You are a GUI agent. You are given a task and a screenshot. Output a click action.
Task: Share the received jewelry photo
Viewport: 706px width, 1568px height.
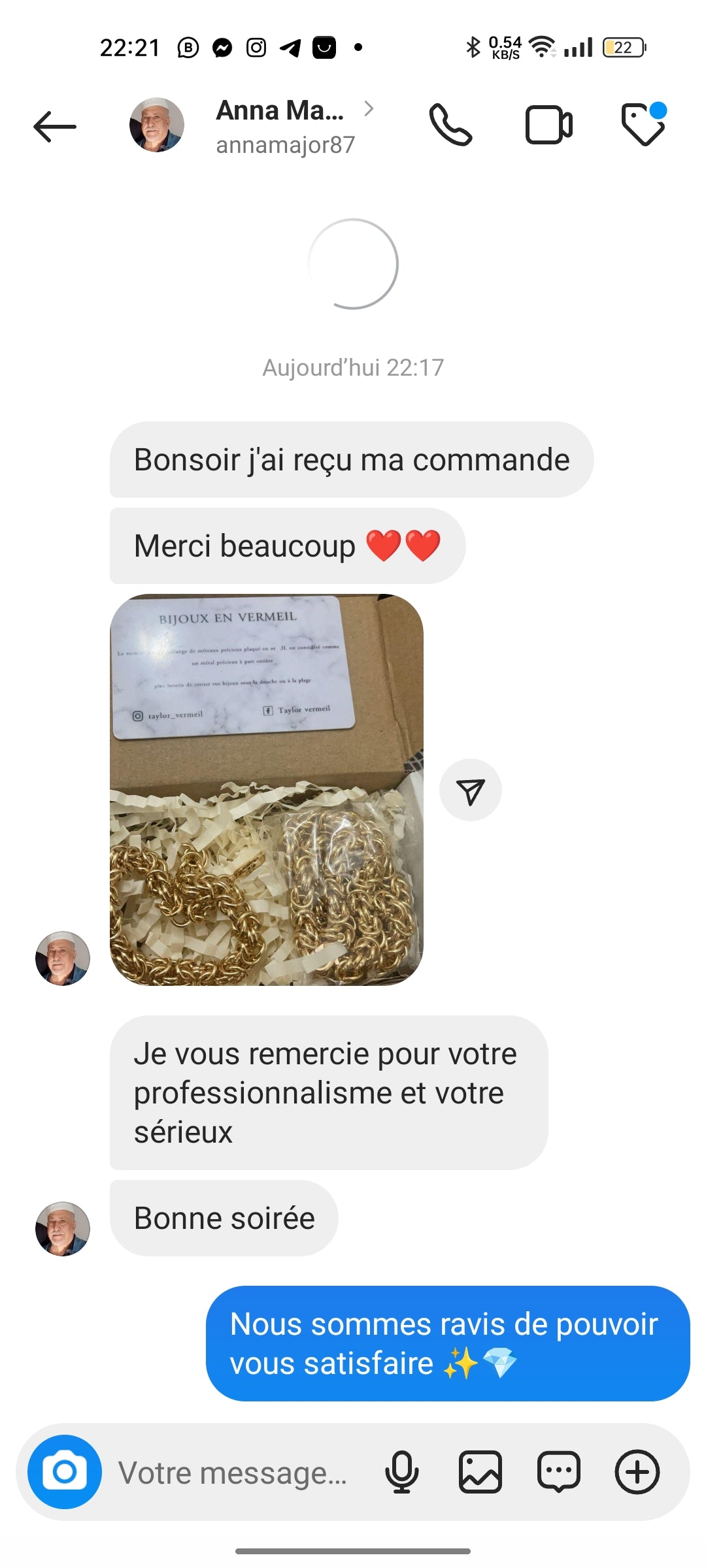tap(470, 790)
